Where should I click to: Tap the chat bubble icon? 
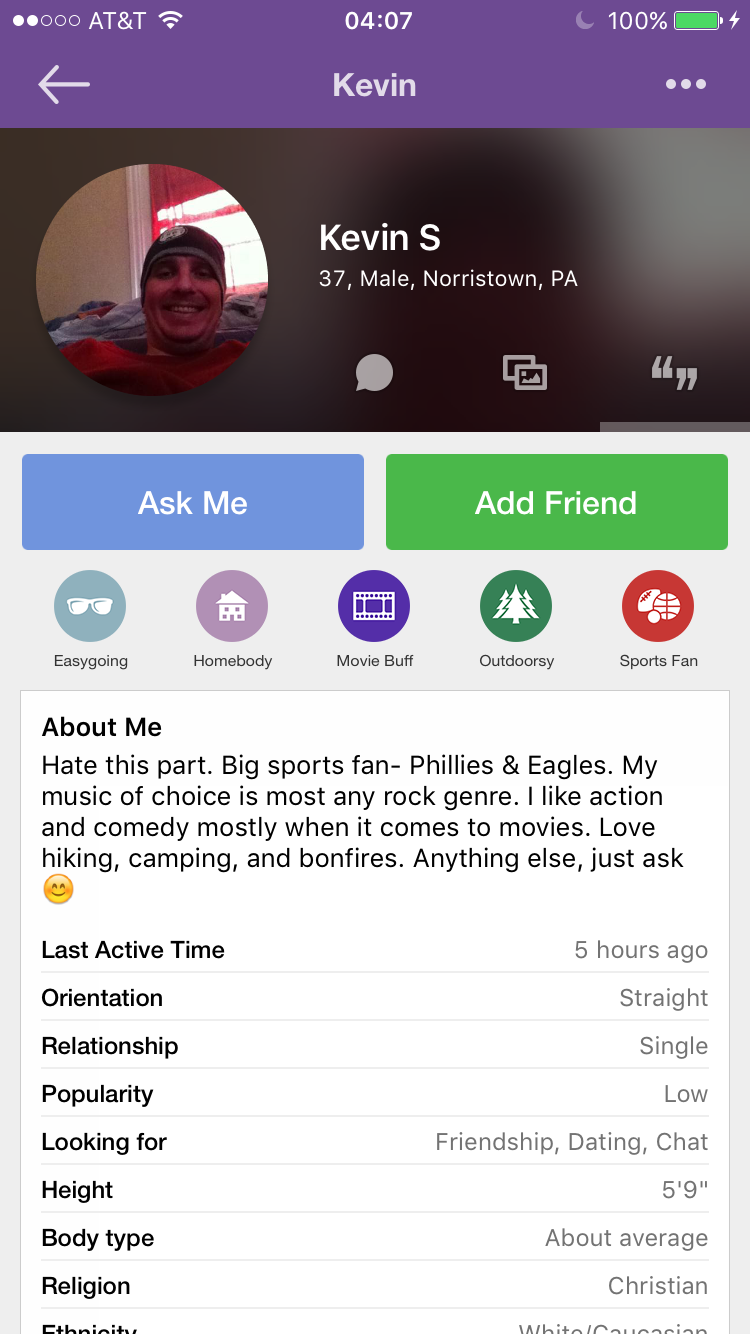pos(374,374)
